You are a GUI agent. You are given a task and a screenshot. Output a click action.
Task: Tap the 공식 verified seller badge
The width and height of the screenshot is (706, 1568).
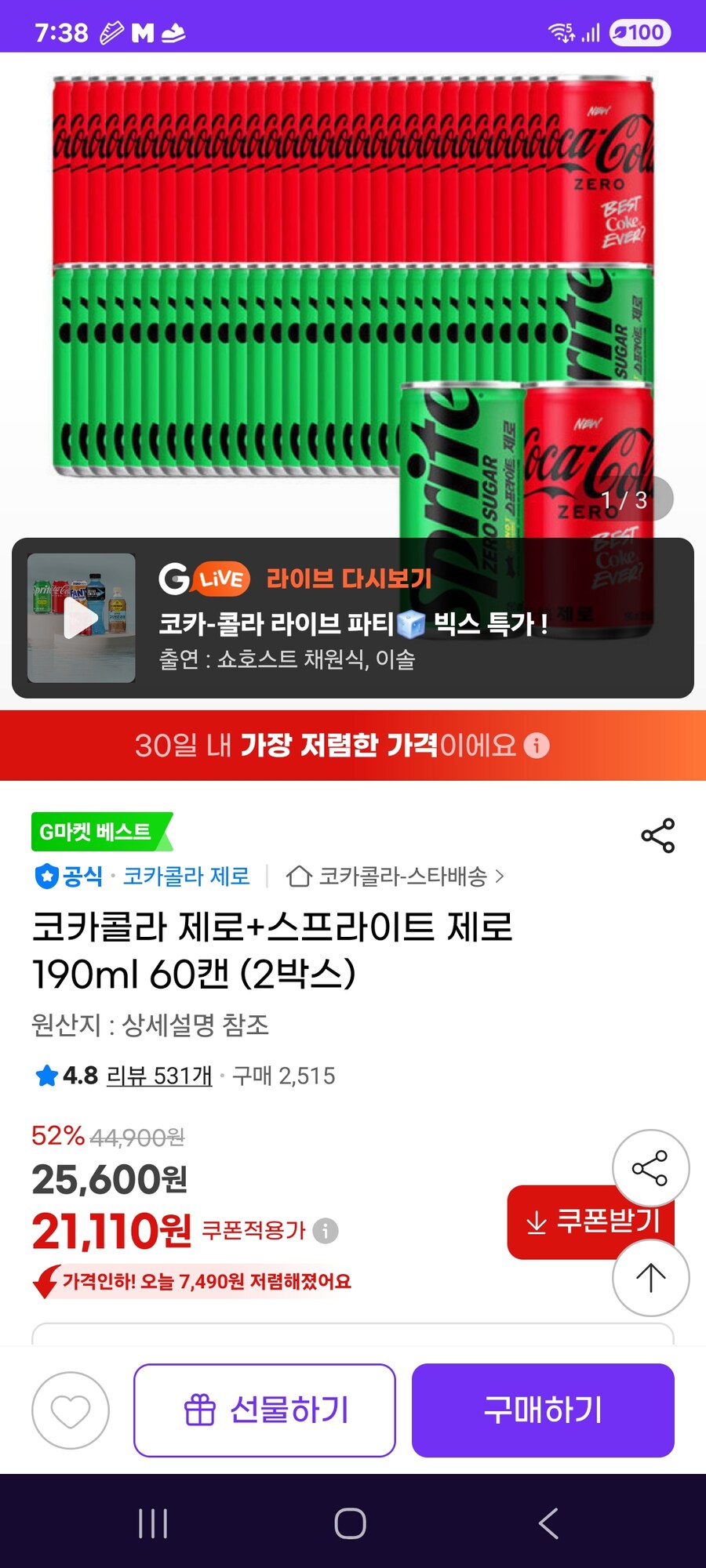pyautogui.click(x=67, y=877)
